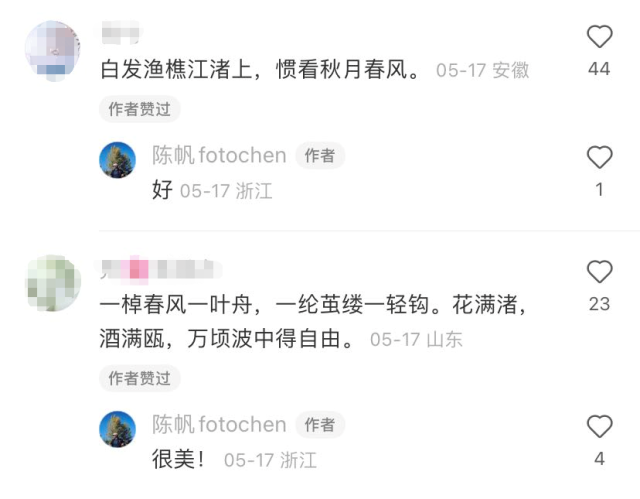
Task: Like the author's reply '很美！'
Action: click(599, 427)
